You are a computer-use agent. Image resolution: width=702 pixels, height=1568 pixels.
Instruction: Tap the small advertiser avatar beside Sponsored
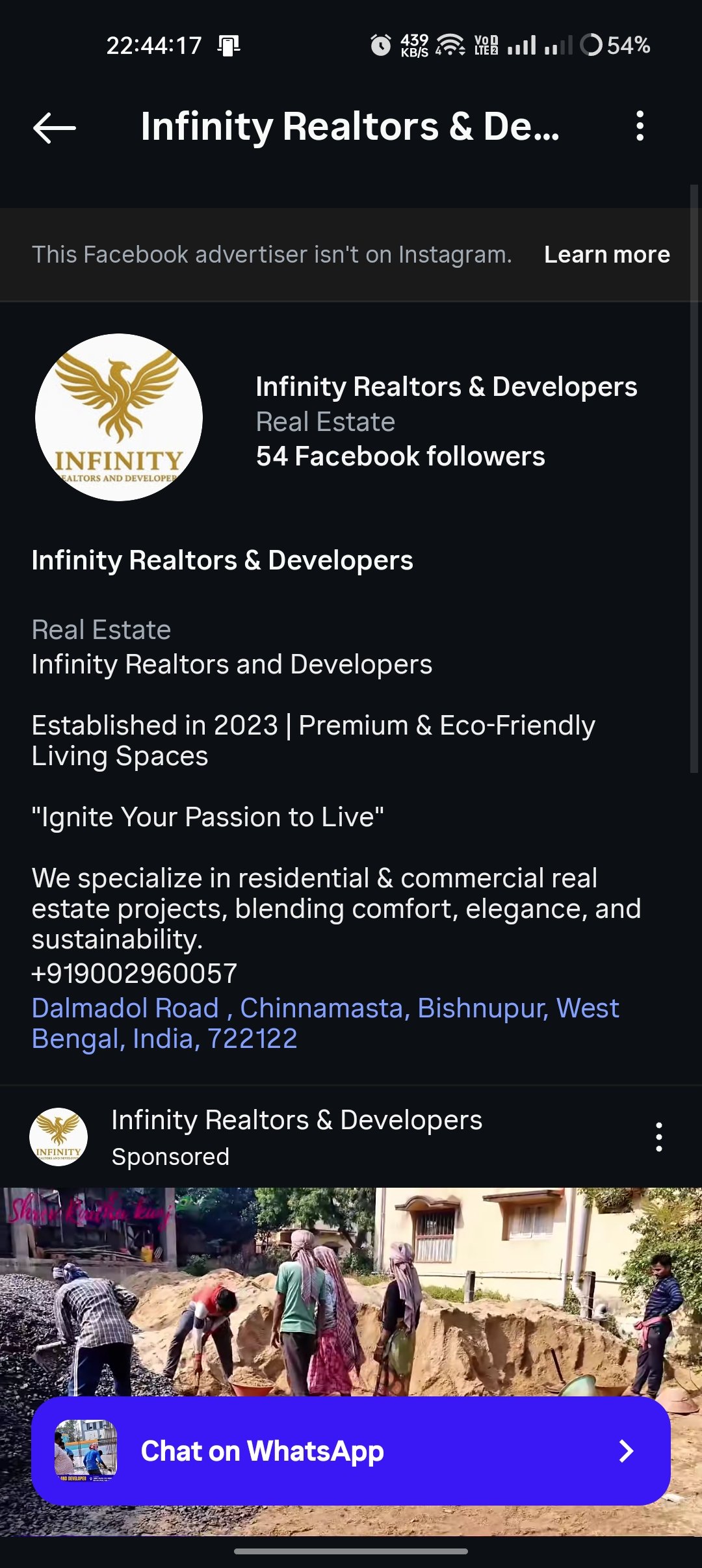[58, 1137]
